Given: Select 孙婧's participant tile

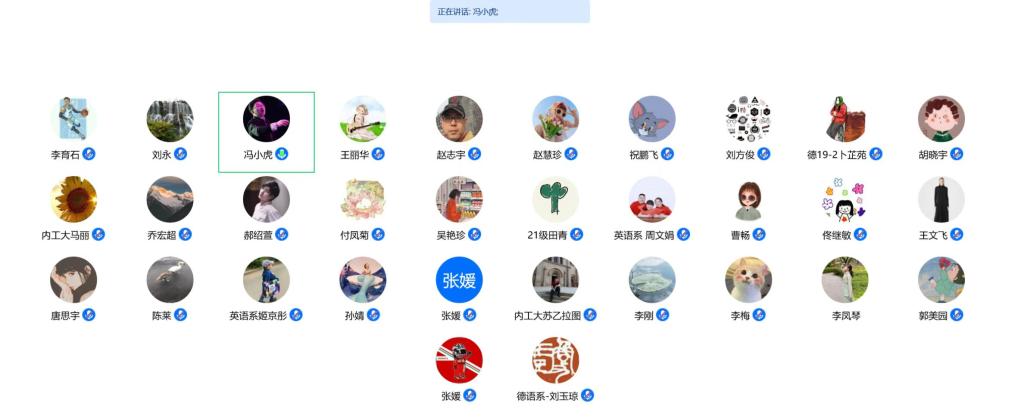Looking at the screenshot, I should (362, 280).
